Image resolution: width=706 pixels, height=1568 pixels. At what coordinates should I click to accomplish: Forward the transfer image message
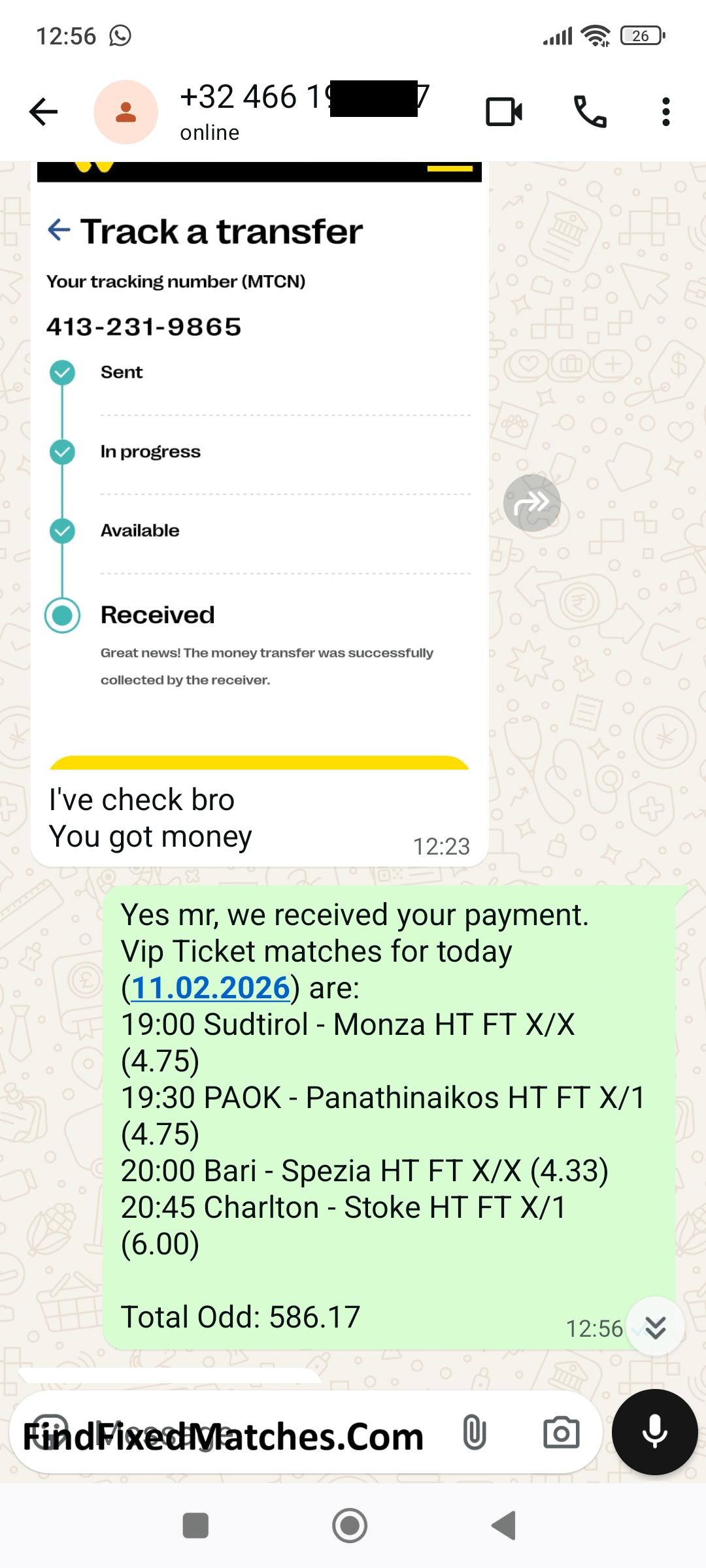coord(531,503)
